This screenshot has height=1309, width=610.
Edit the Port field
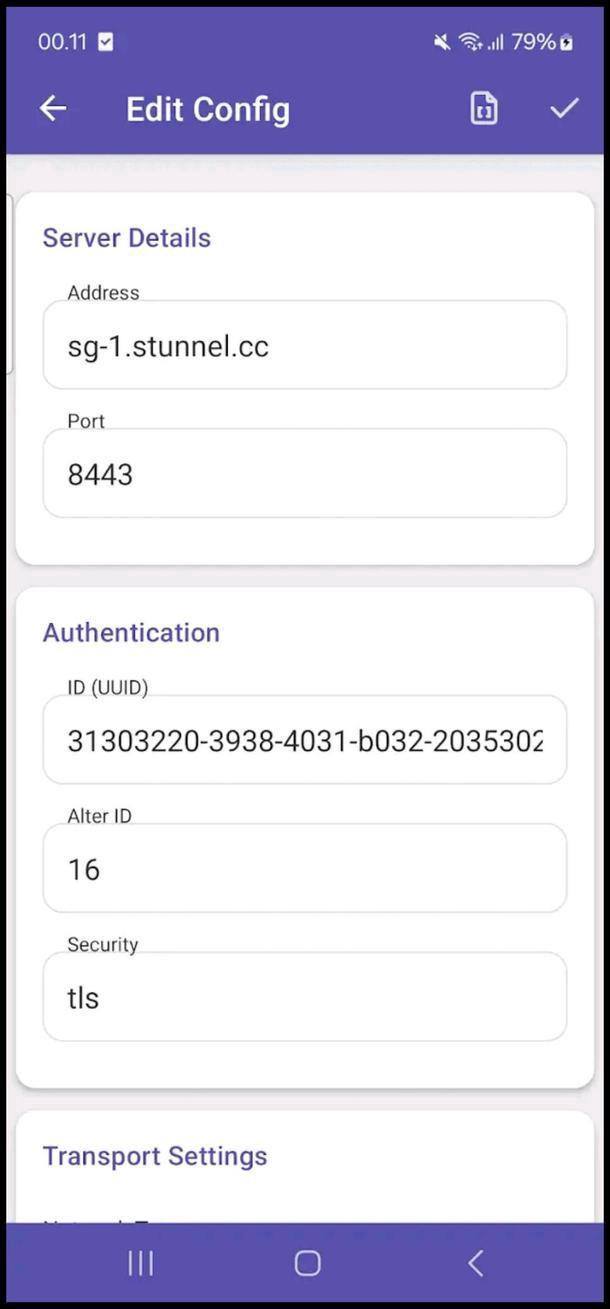[x=304, y=474]
